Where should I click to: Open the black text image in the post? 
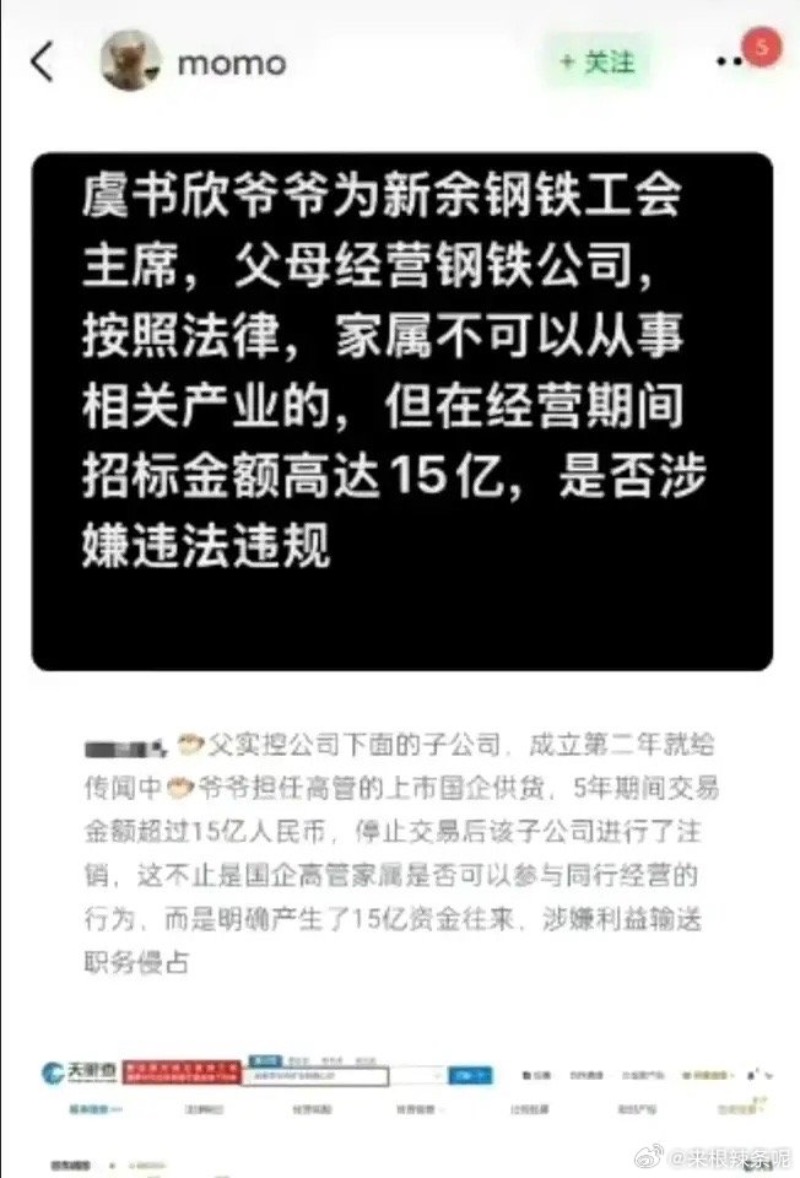click(x=402, y=411)
